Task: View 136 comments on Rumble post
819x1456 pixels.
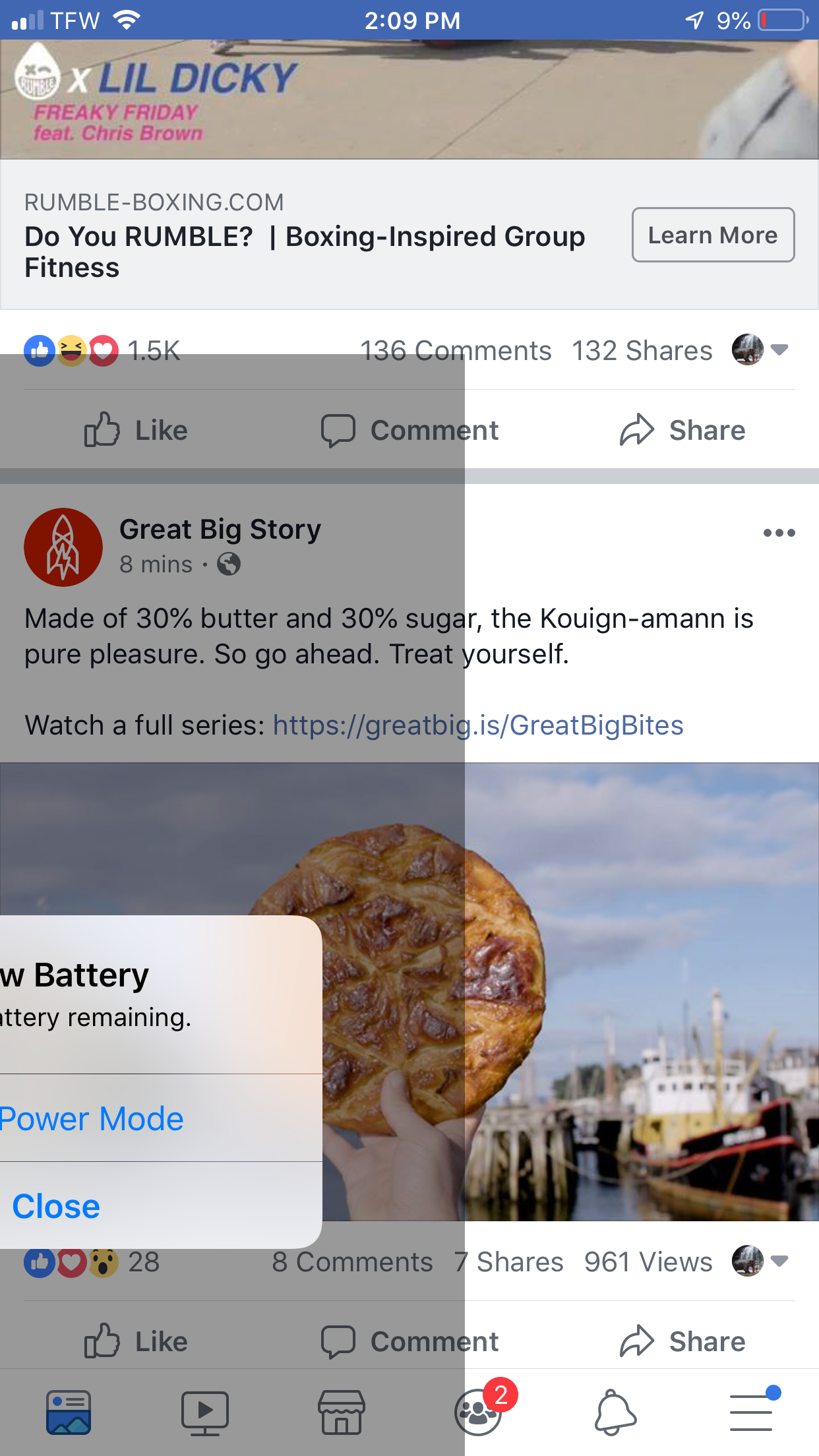Action: (x=456, y=350)
